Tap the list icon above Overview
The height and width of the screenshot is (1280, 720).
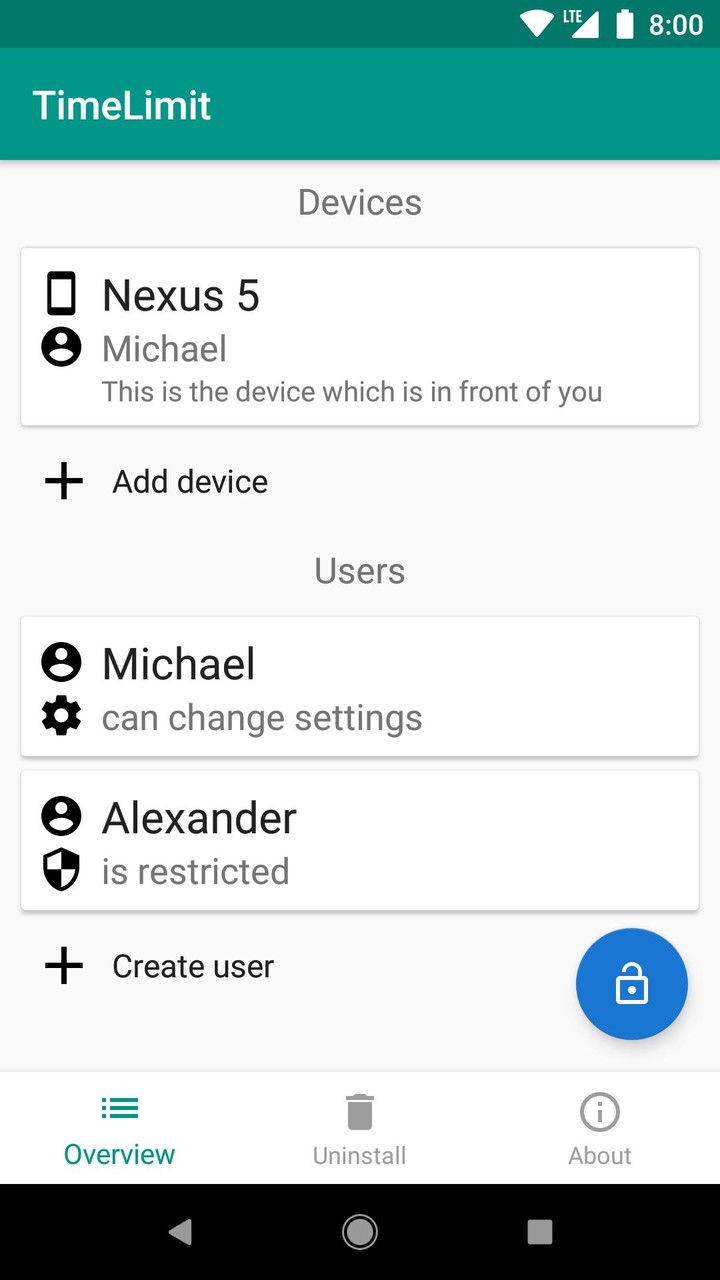119,1108
